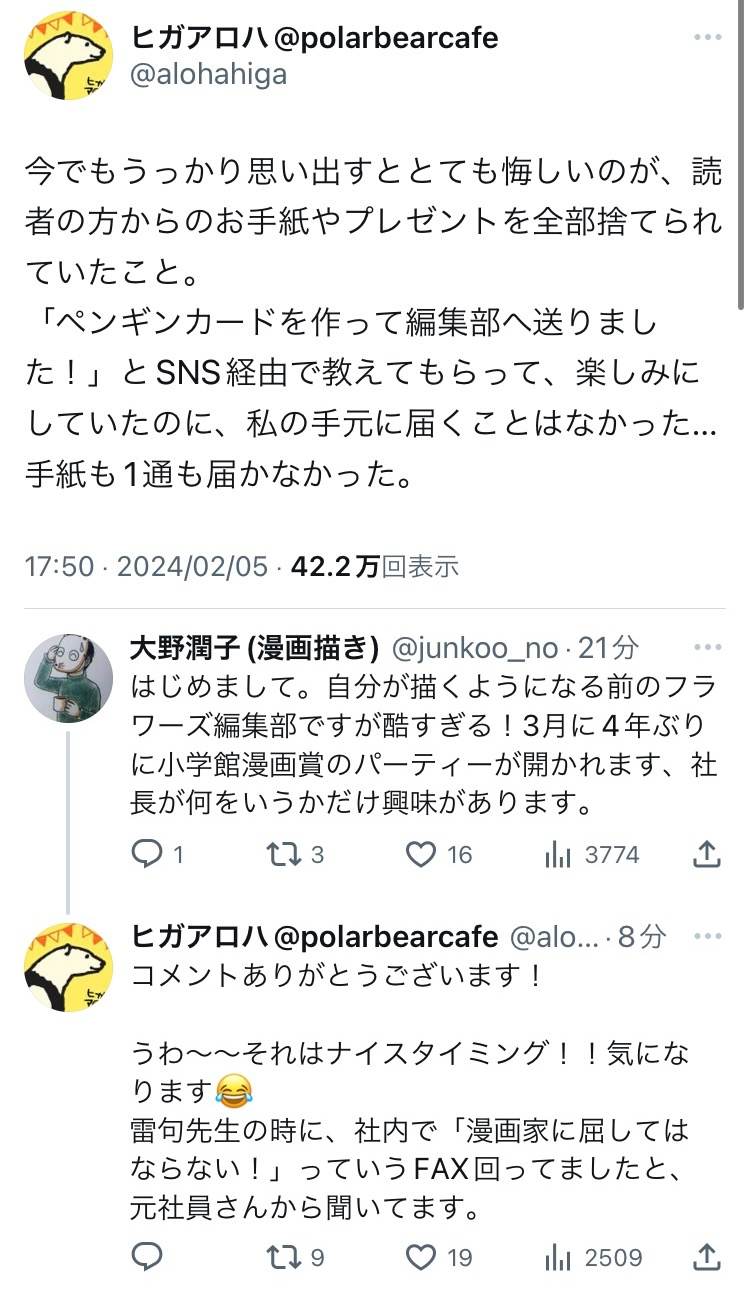Share ヒガアロハ's thank-you reply
750x1293 pixels.
tap(707, 1257)
